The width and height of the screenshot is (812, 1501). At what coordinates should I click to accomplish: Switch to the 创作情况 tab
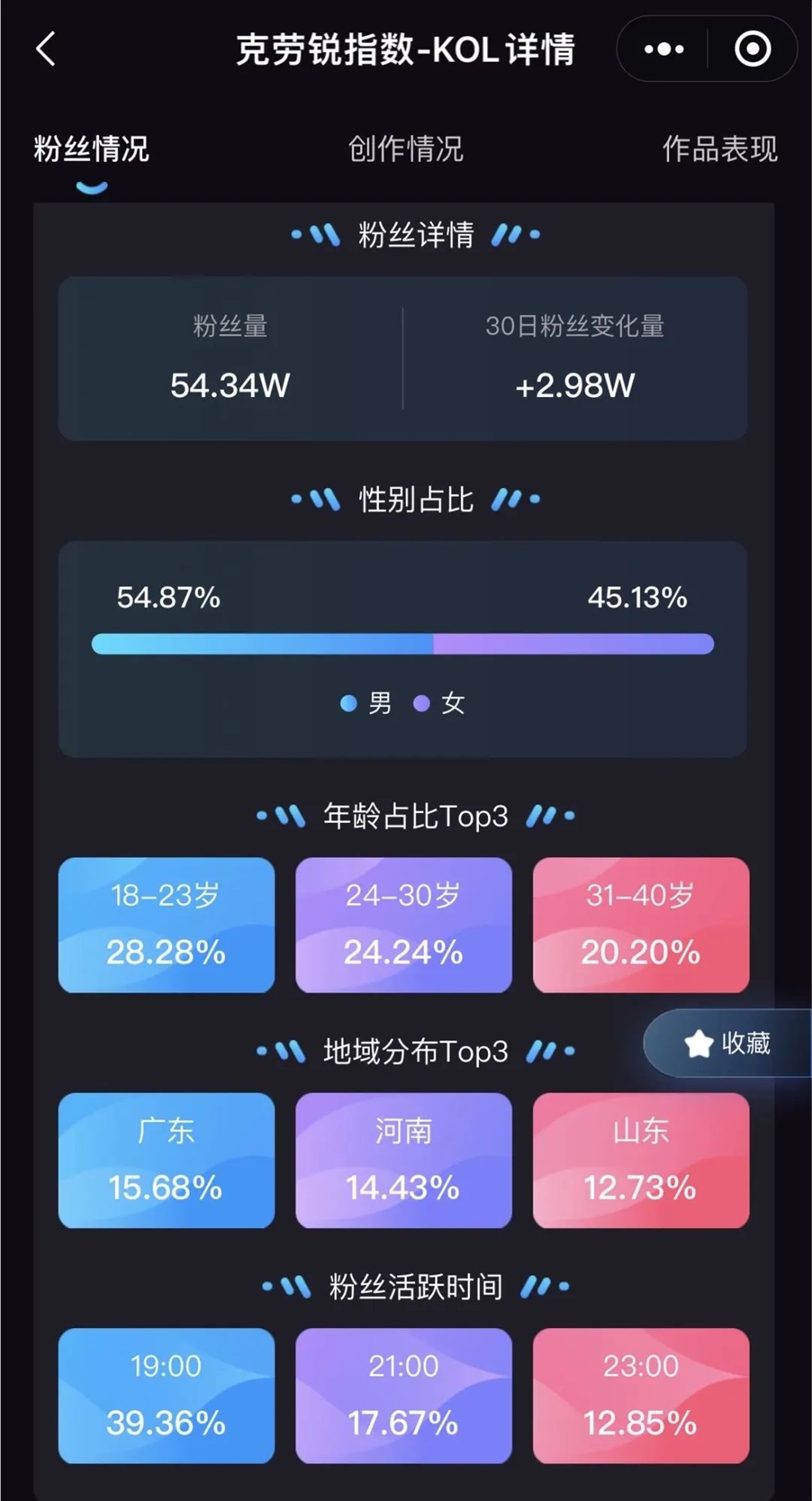point(406,149)
